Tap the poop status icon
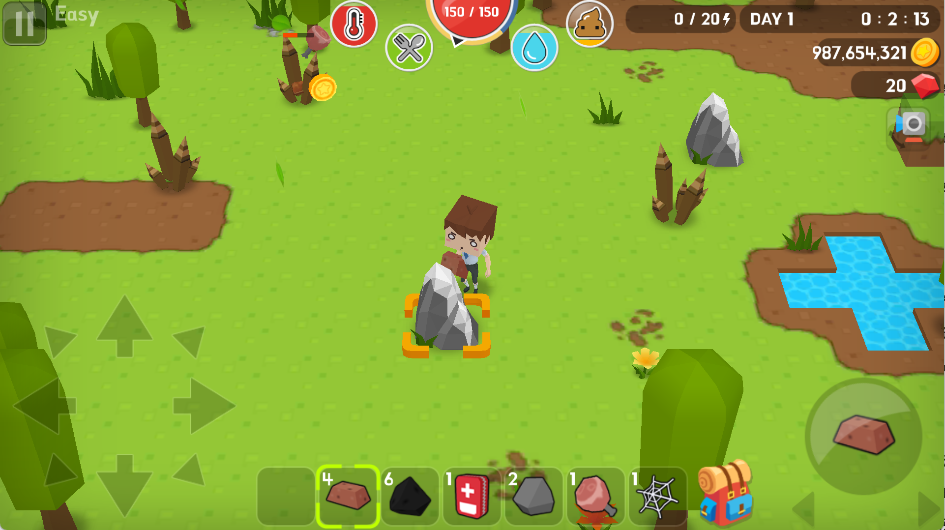Screen dimensions: 945x530 click(590, 24)
